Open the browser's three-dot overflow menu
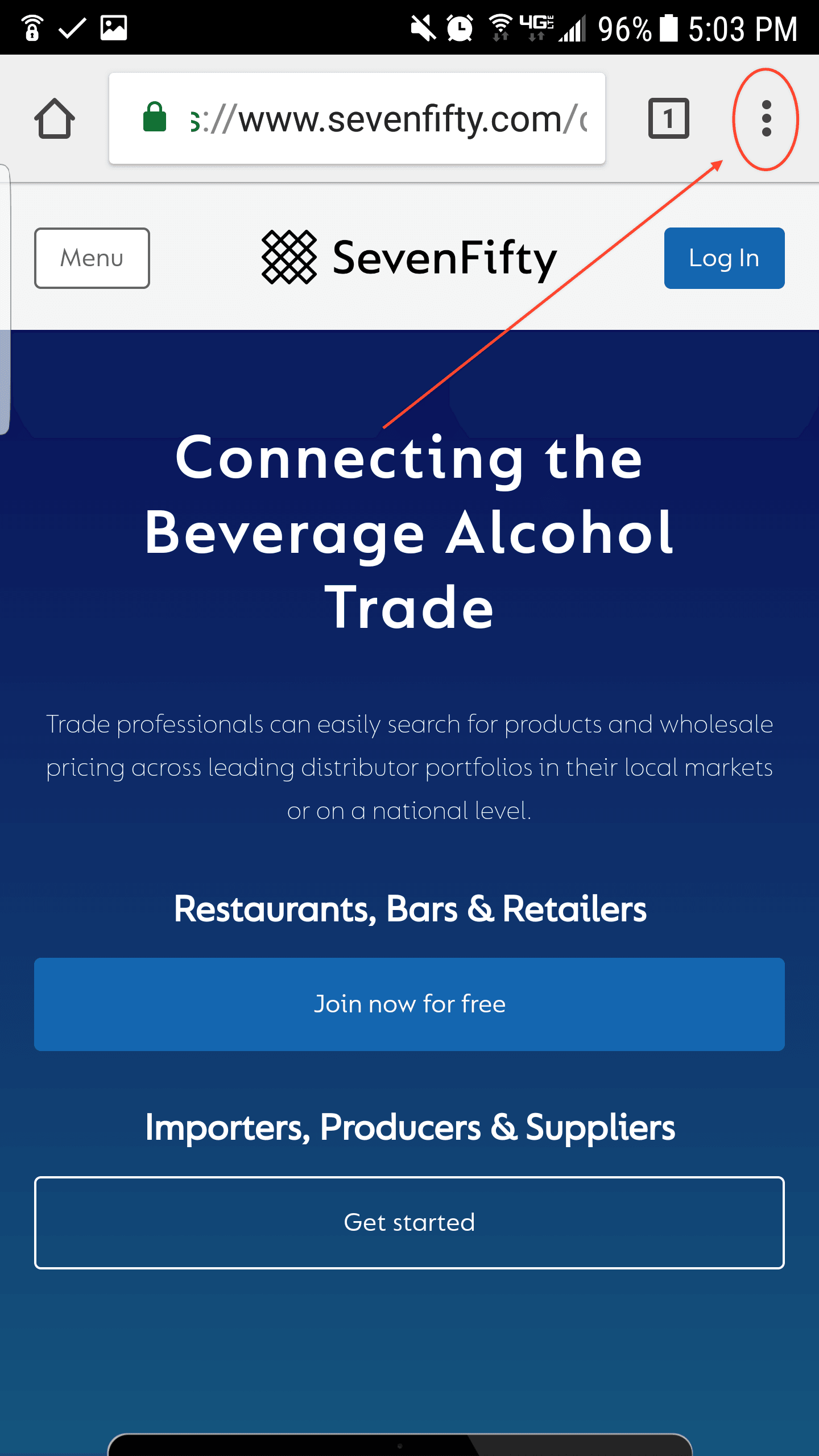 point(766,119)
